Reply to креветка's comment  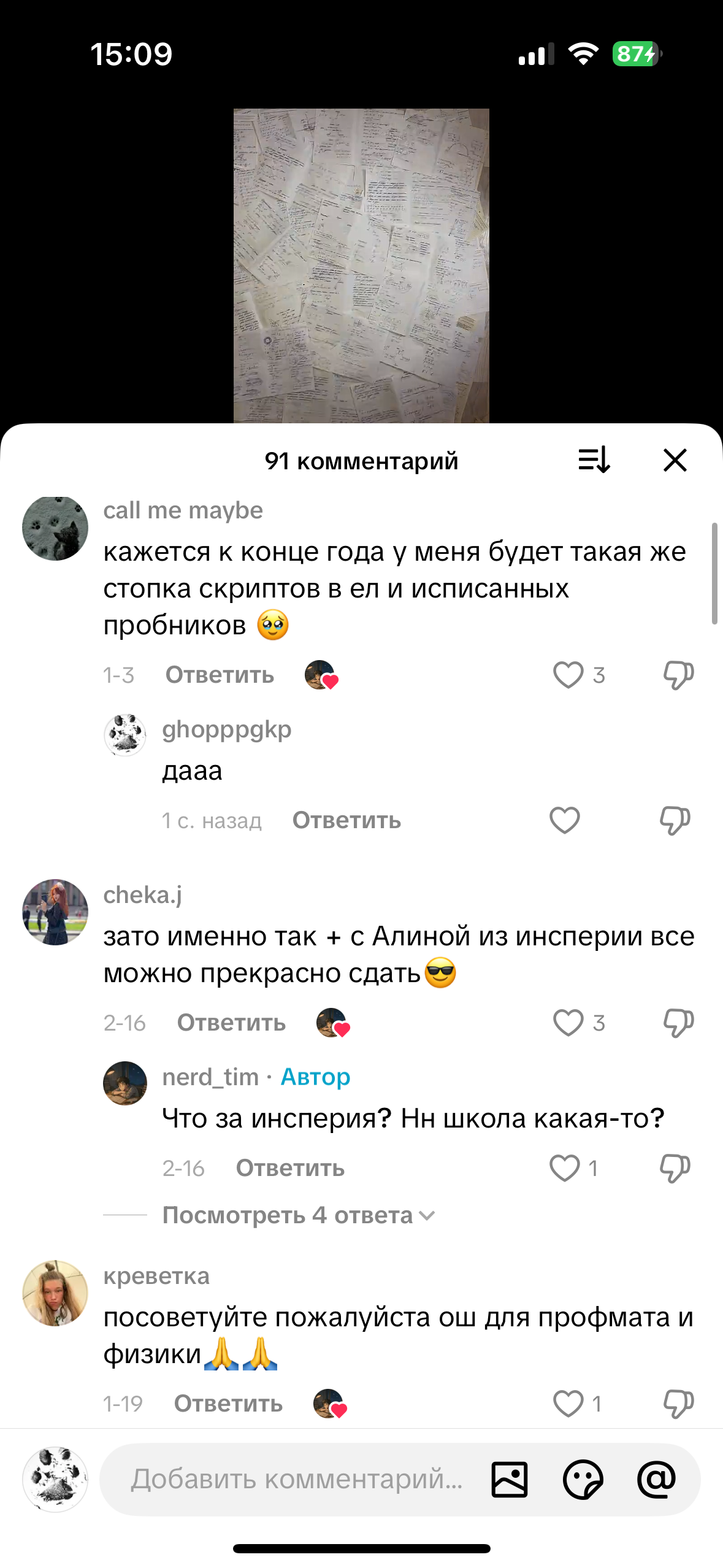228,1404
